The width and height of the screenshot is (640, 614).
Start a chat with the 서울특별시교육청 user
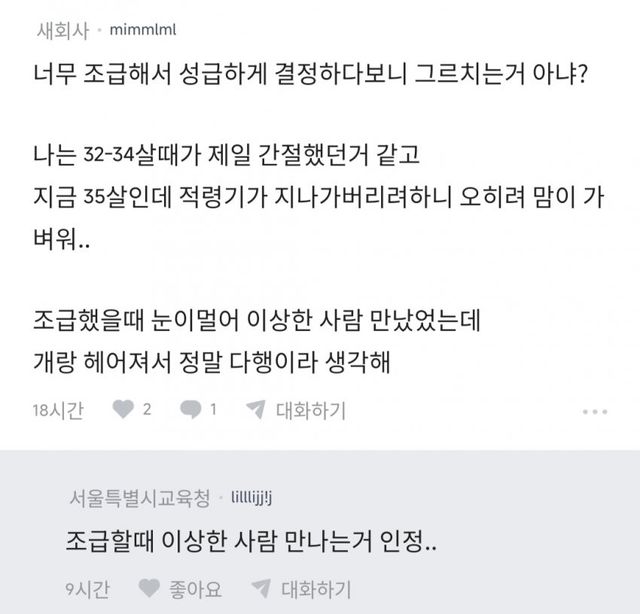297,587
